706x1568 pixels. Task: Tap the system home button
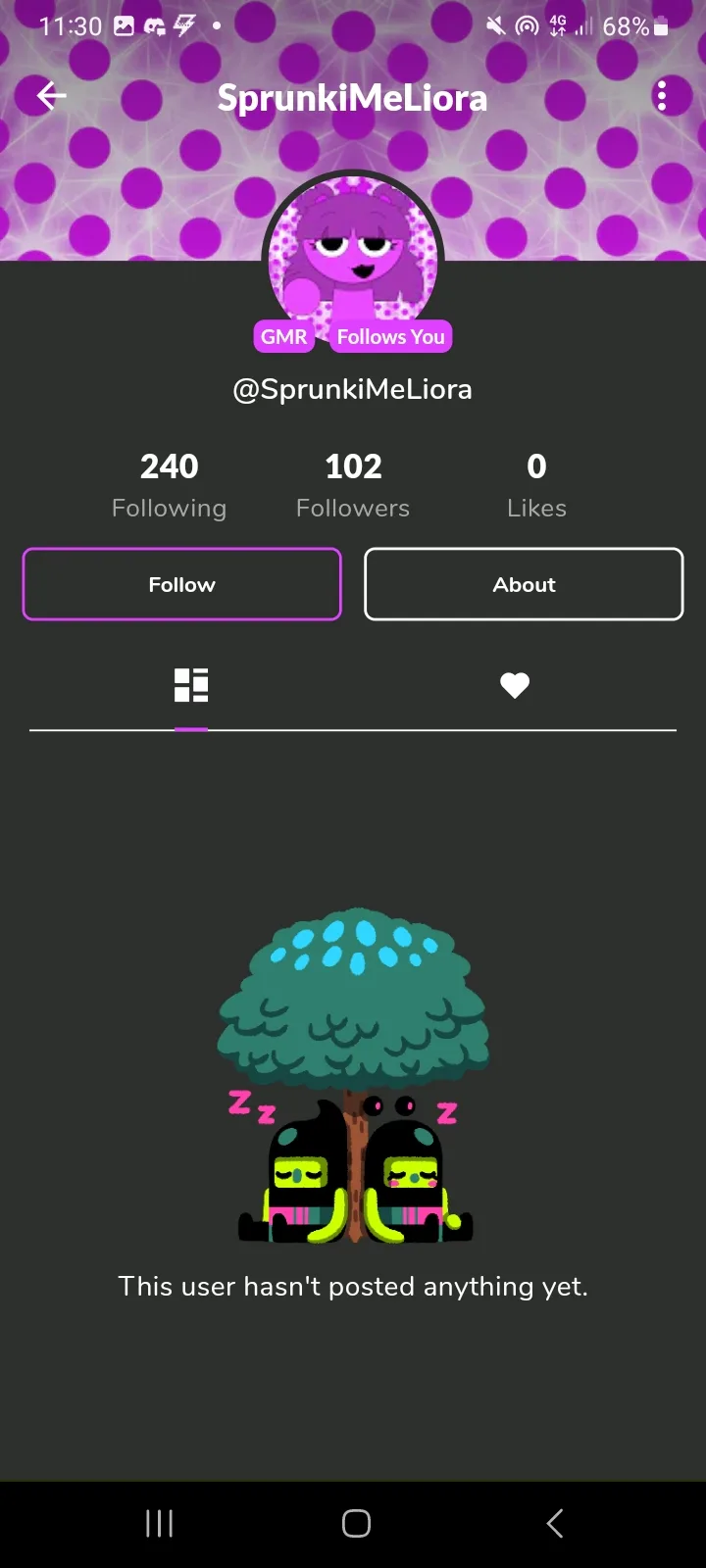[x=356, y=1523]
